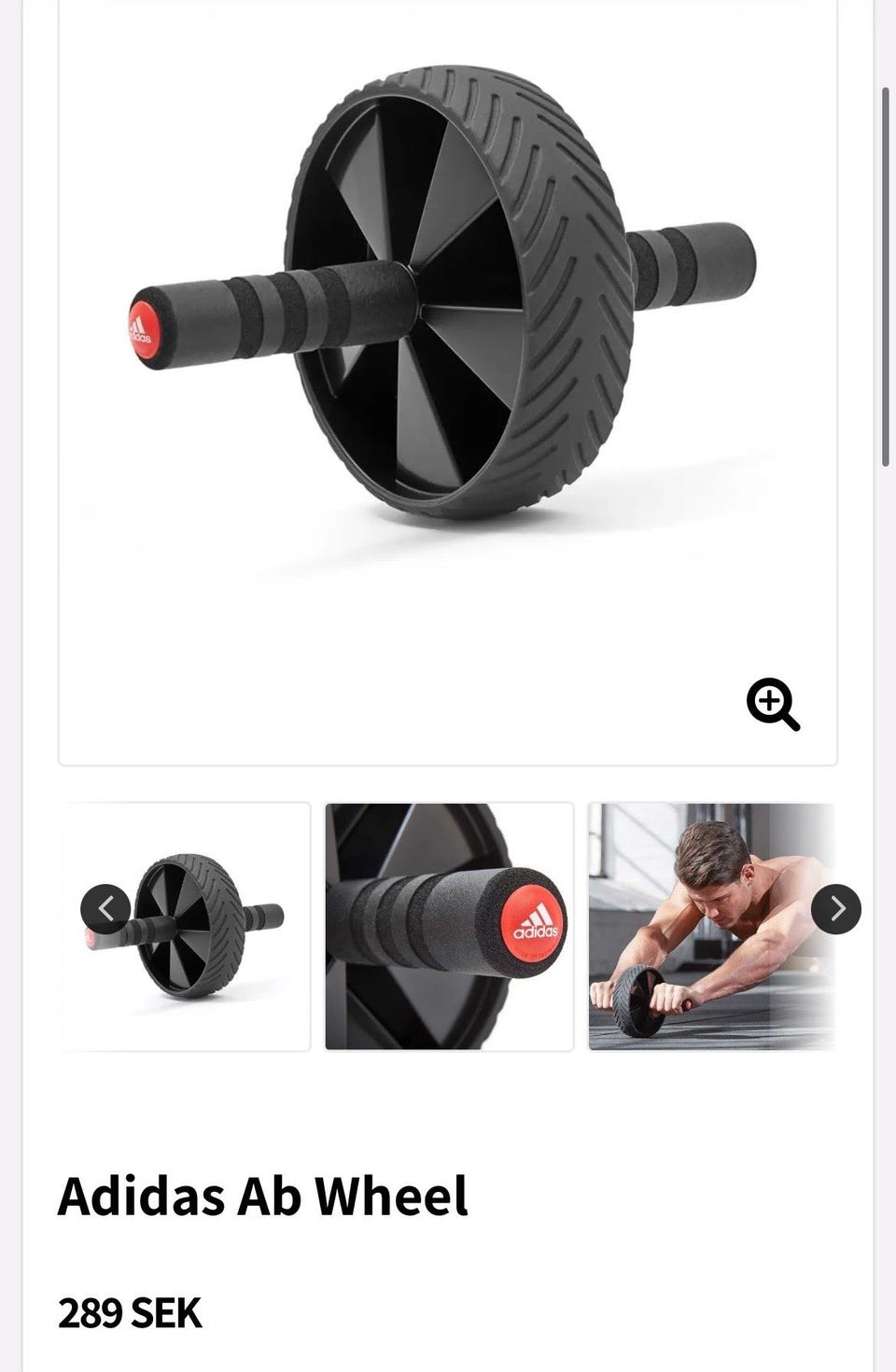The height and width of the screenshot is (1372, 896).
Task: Go to the previous thumbnail with left arrow
Action: point(105,909)
